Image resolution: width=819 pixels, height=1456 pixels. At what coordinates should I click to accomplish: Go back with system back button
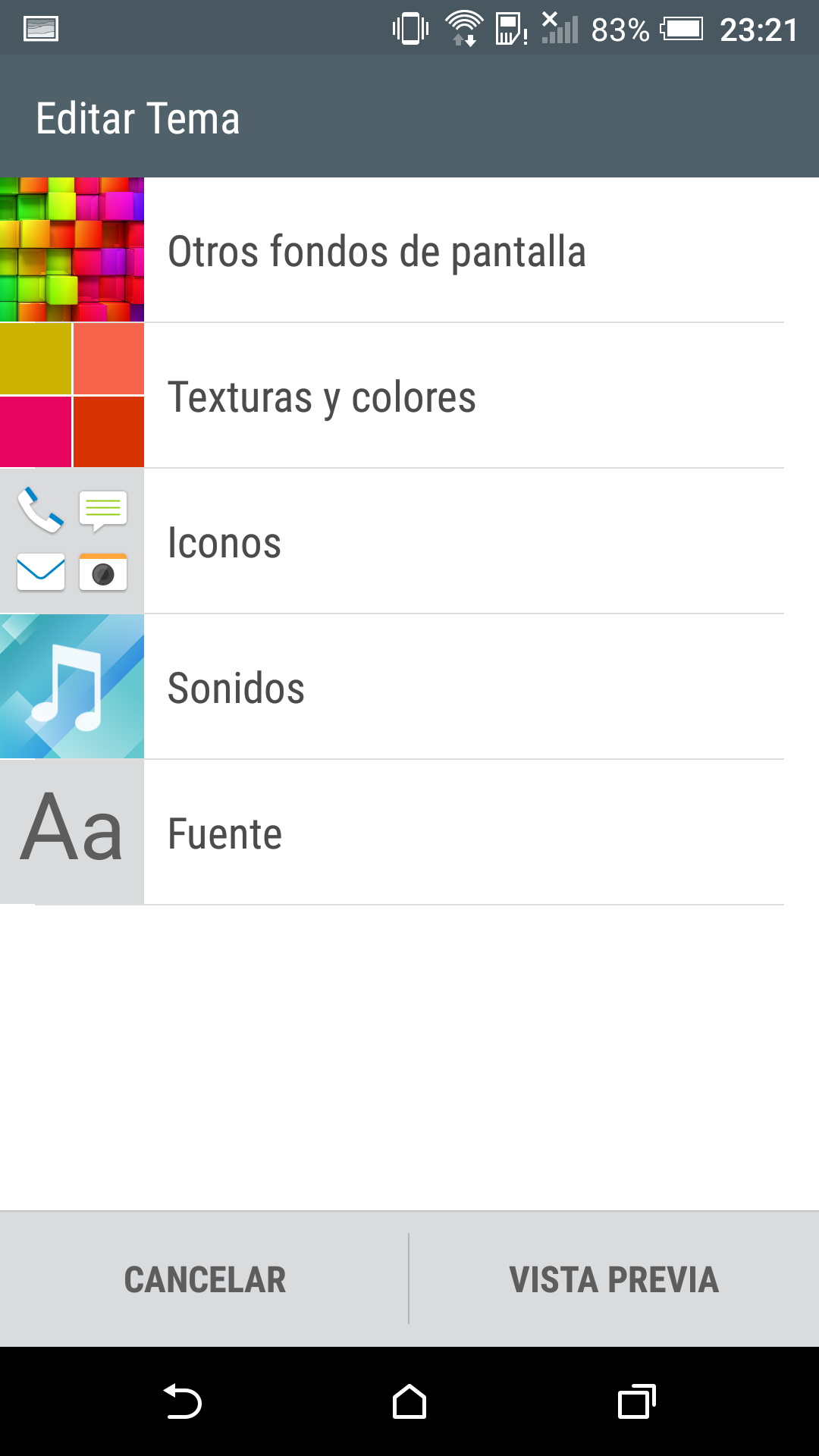pyautogui.click(x=182, y=1401)
